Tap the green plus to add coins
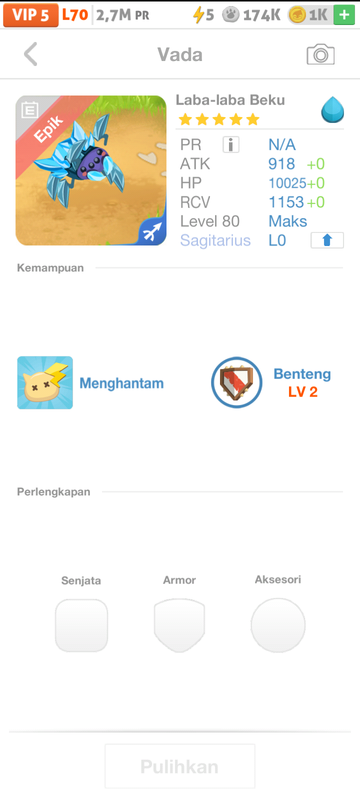The image size is (360, 800). click(x=344, y=15)
